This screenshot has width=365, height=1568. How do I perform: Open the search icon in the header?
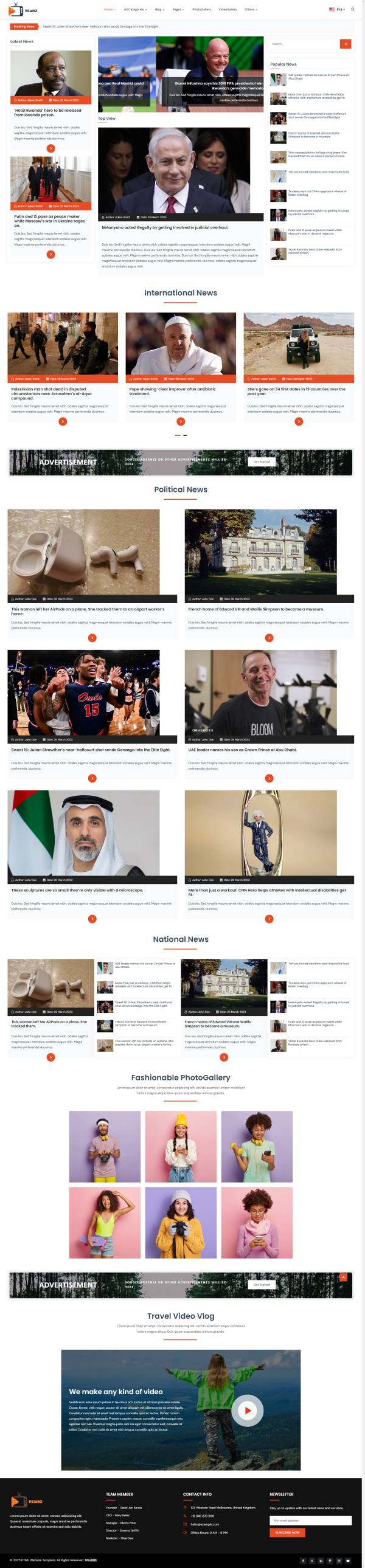tap(352, 9)
